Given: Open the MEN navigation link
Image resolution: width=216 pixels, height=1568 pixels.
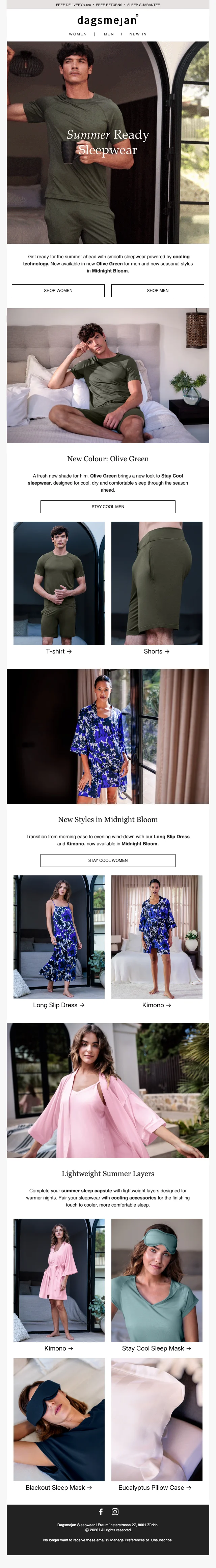Looking at the screenshot, I should point(109,34).
